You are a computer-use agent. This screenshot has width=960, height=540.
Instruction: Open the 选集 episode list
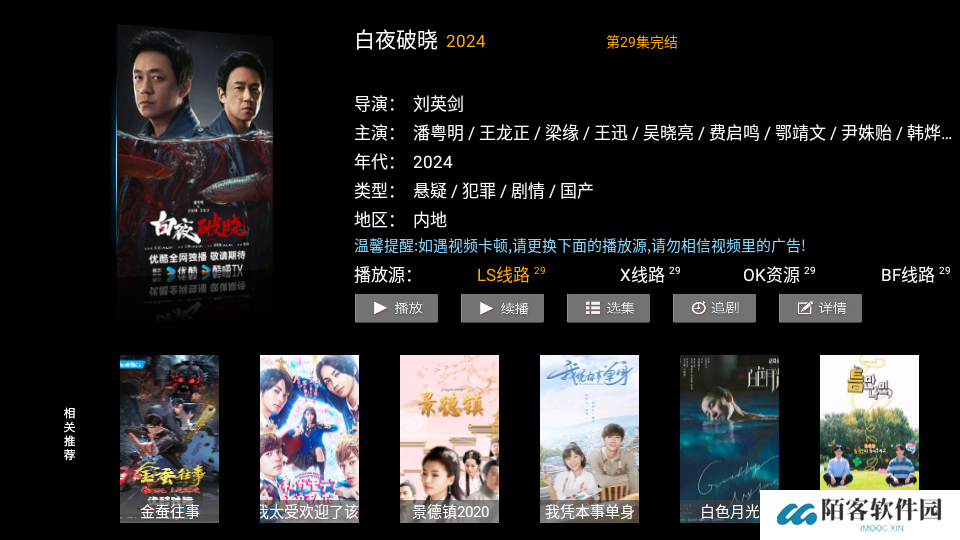(608, 308)
